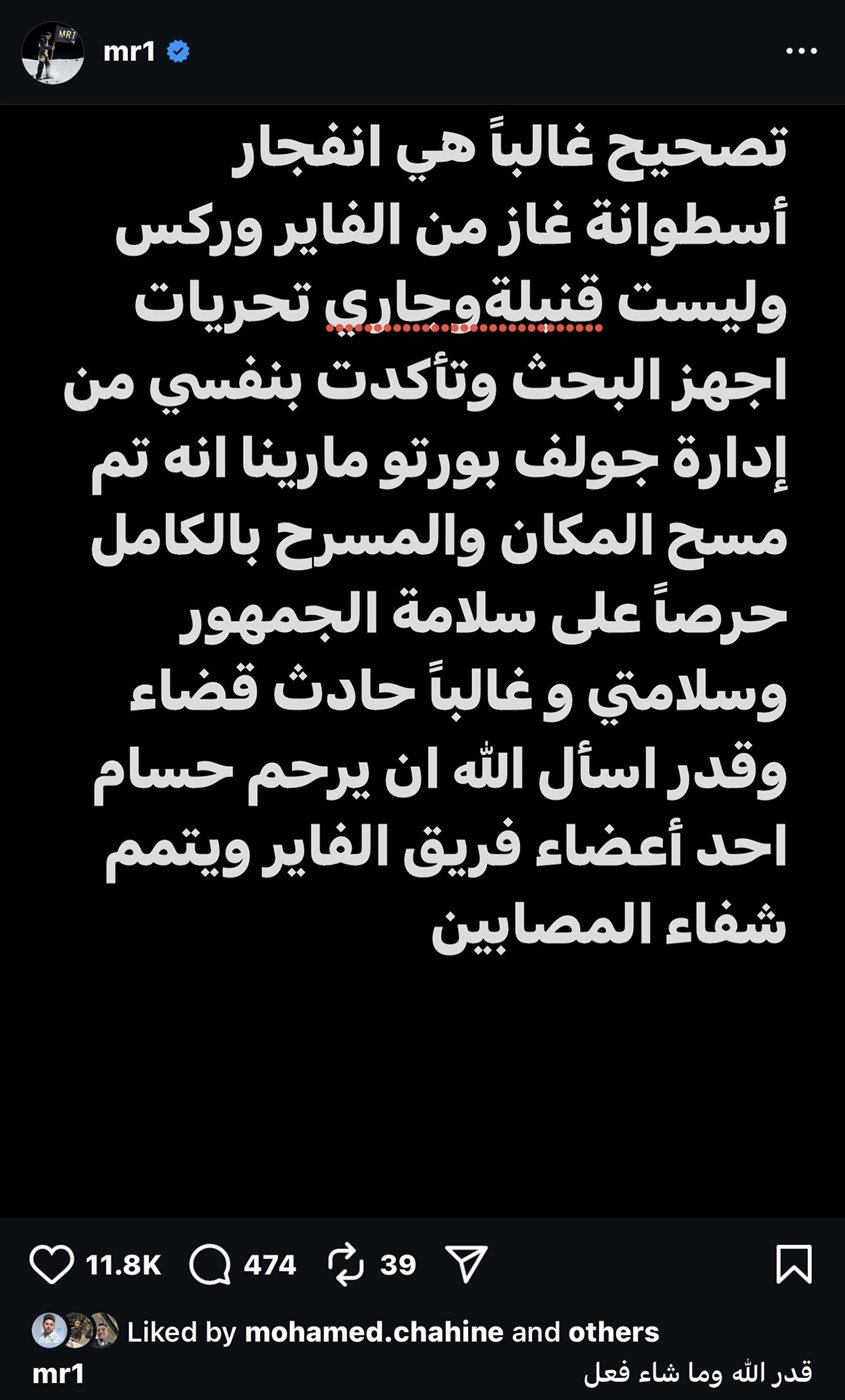Open the mr1 username at the top of the post
This screenshot has height=1400, width=845.
coord(129,52)
